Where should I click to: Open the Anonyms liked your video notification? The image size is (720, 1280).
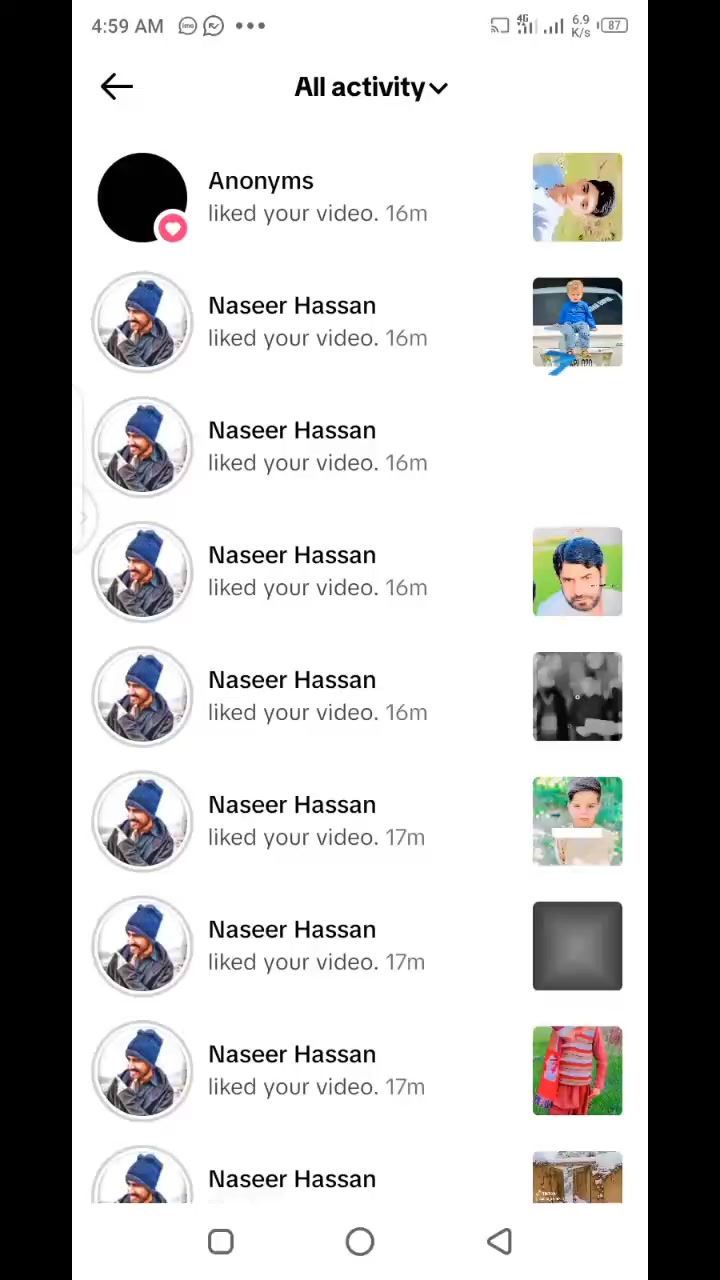[x=360, y=197]
